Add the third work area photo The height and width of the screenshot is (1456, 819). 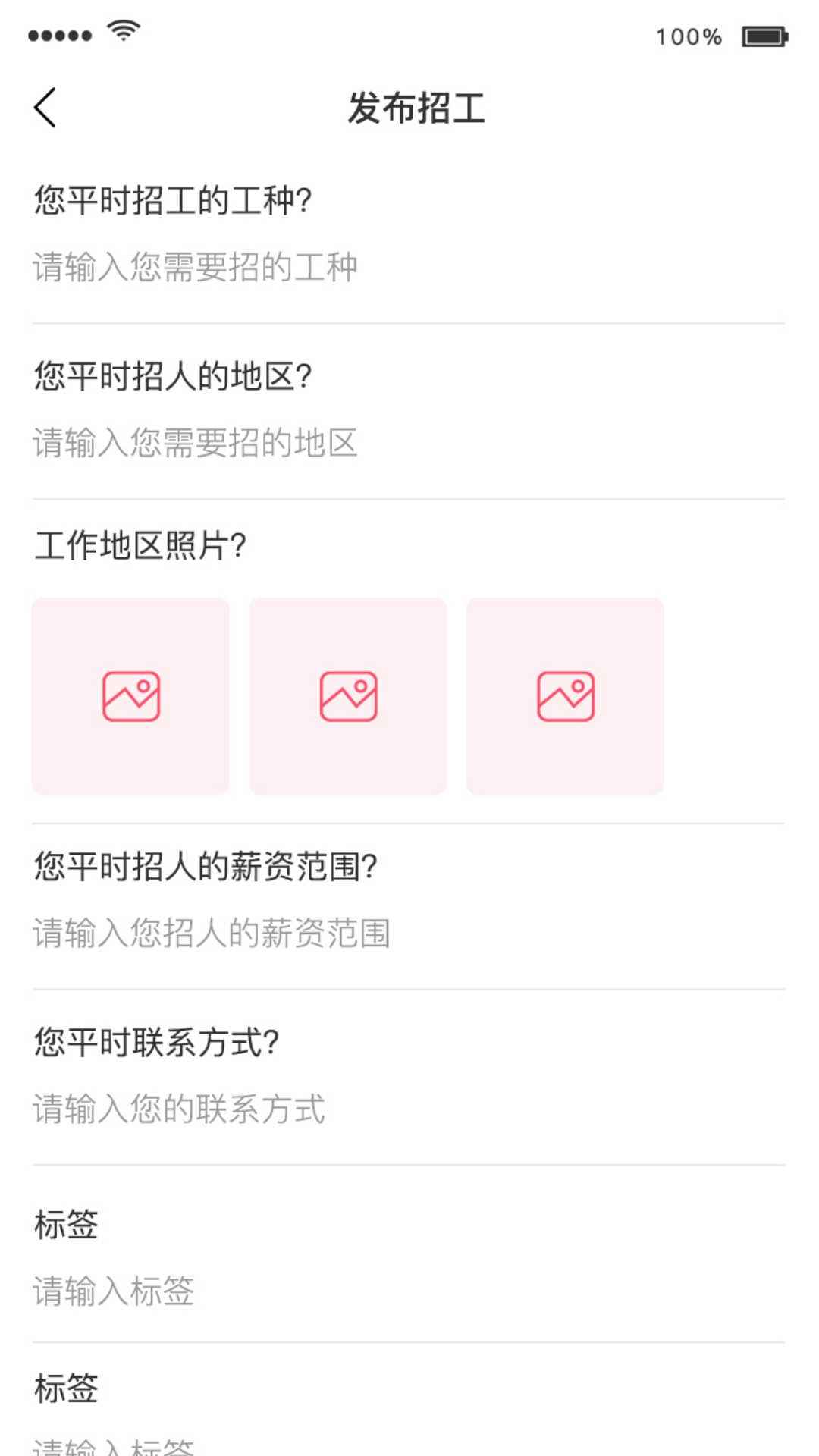tap(565, 696)
